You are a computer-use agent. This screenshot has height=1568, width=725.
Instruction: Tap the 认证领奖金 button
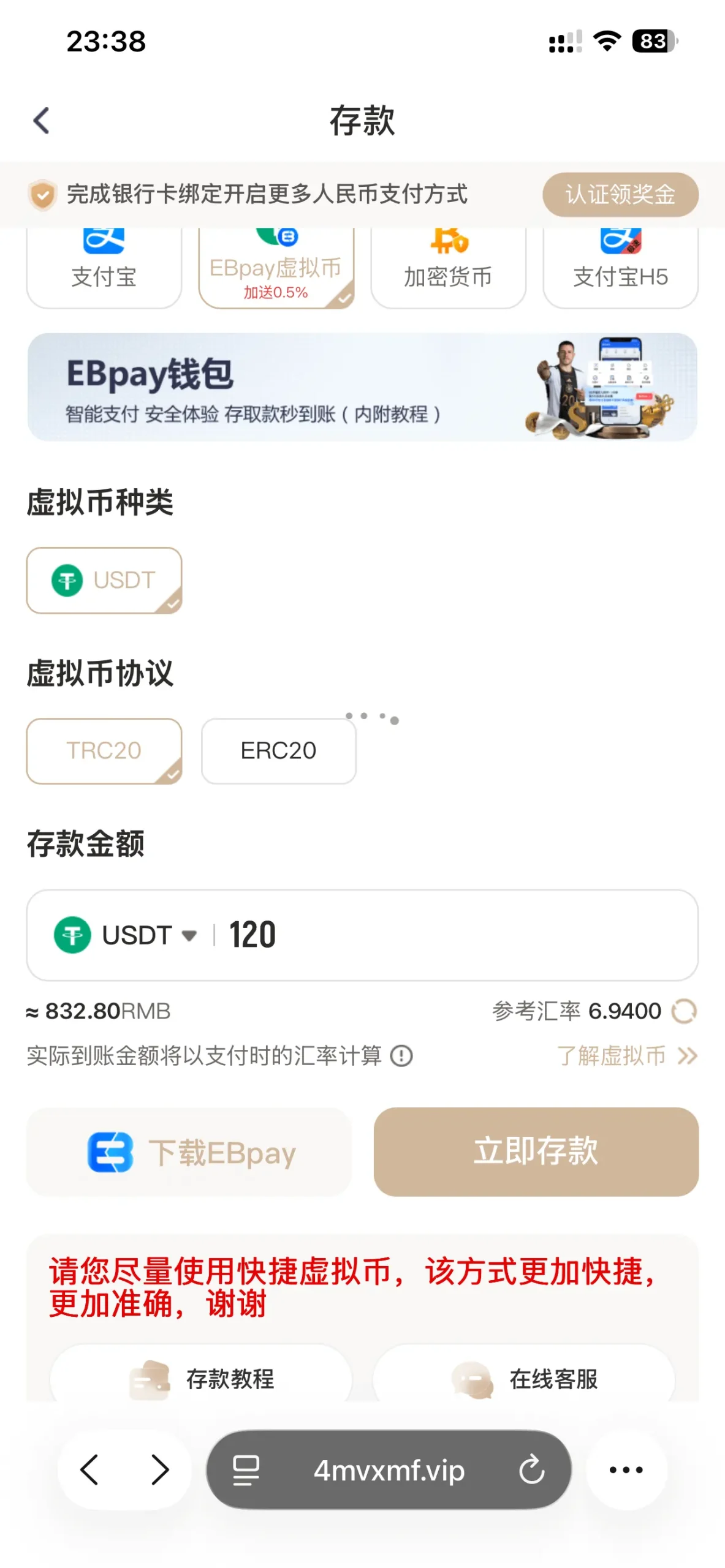(x=620, y=195)
